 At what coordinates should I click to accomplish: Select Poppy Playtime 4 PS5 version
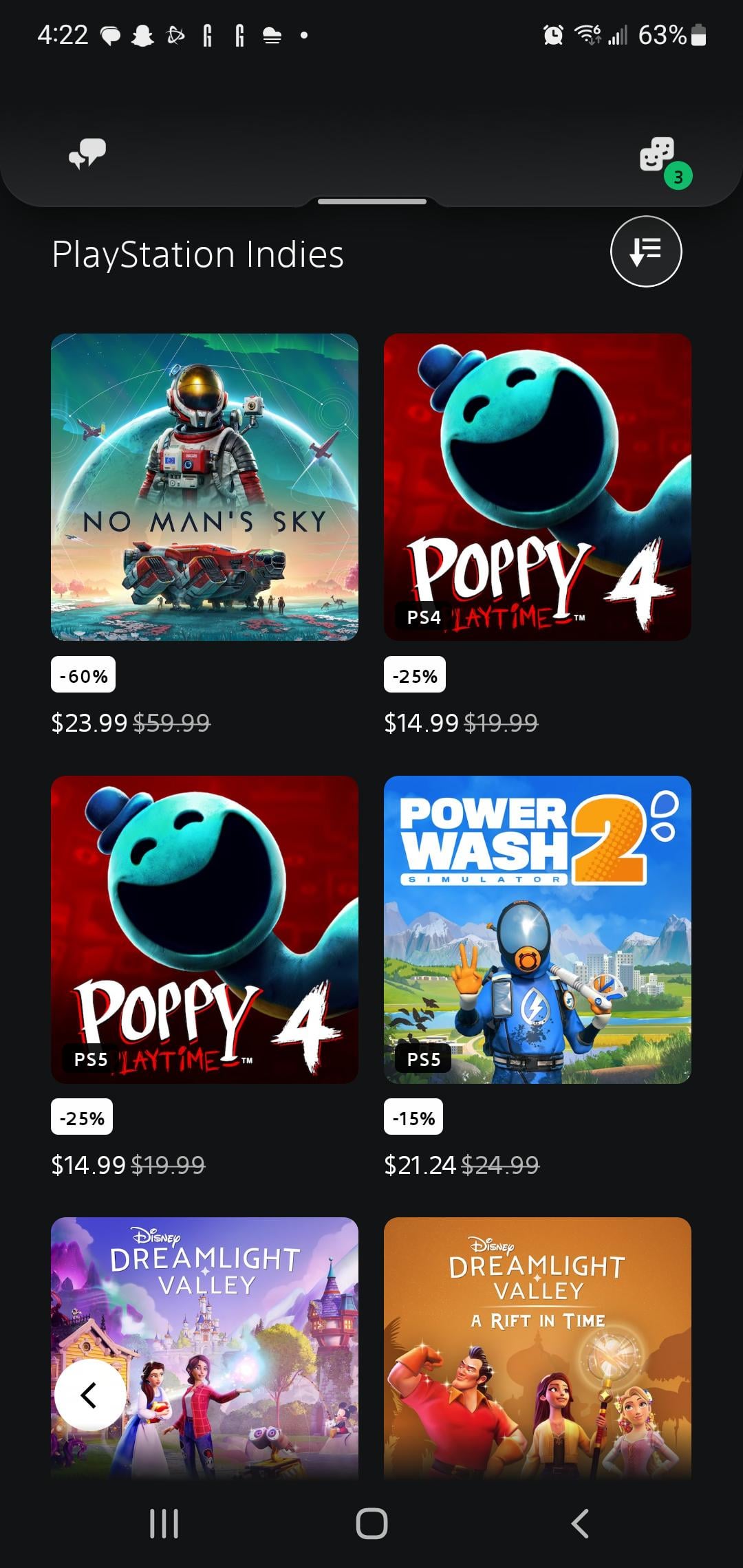point(204,929)
